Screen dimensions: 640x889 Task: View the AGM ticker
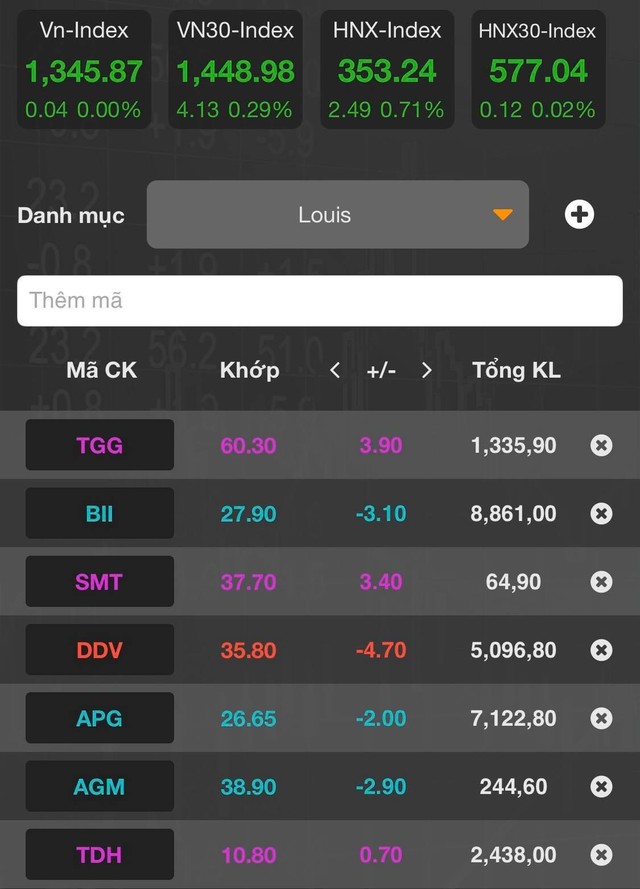[99, 787]
